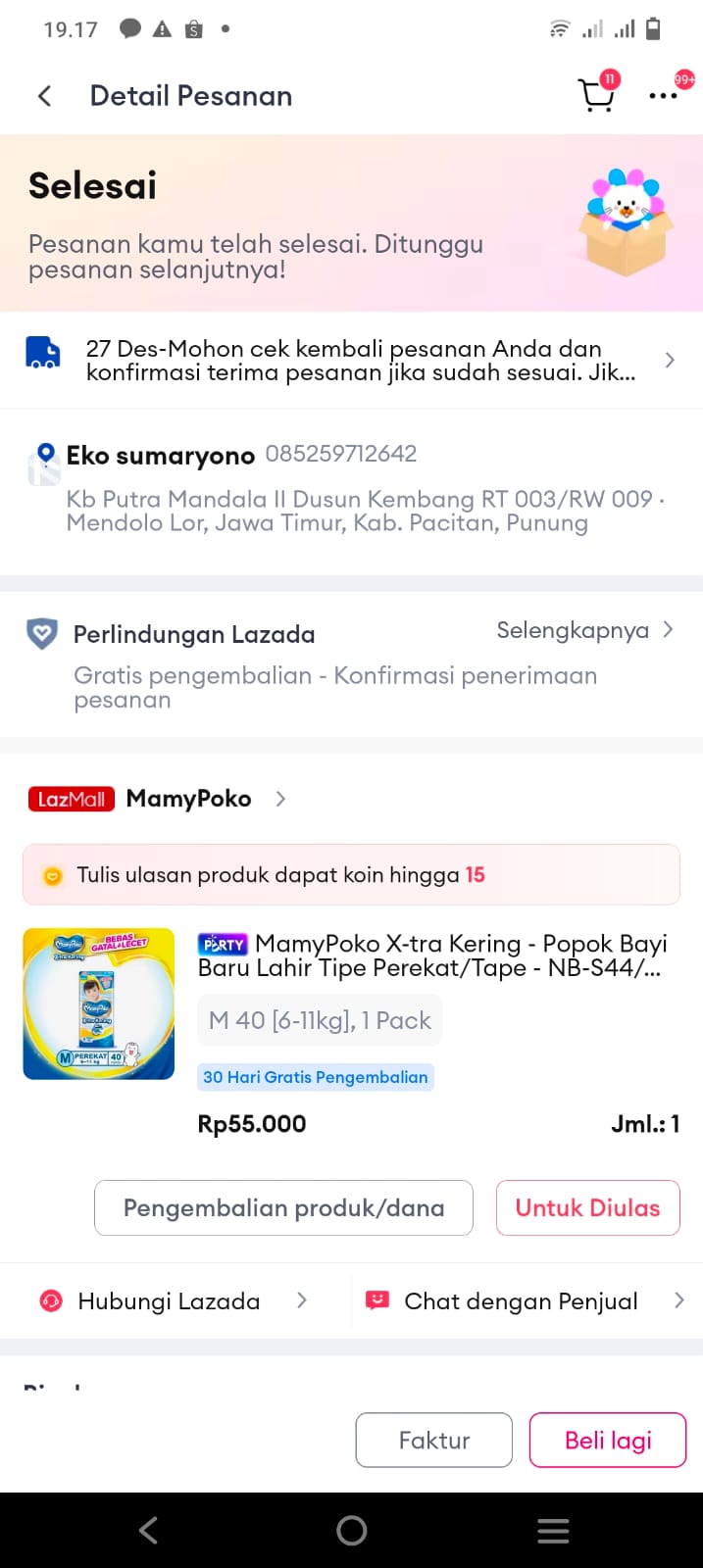Viewport: 703px width, 1568px height.
Task: Open the MamyPoko X-tra Kering product
Action: 431,955
